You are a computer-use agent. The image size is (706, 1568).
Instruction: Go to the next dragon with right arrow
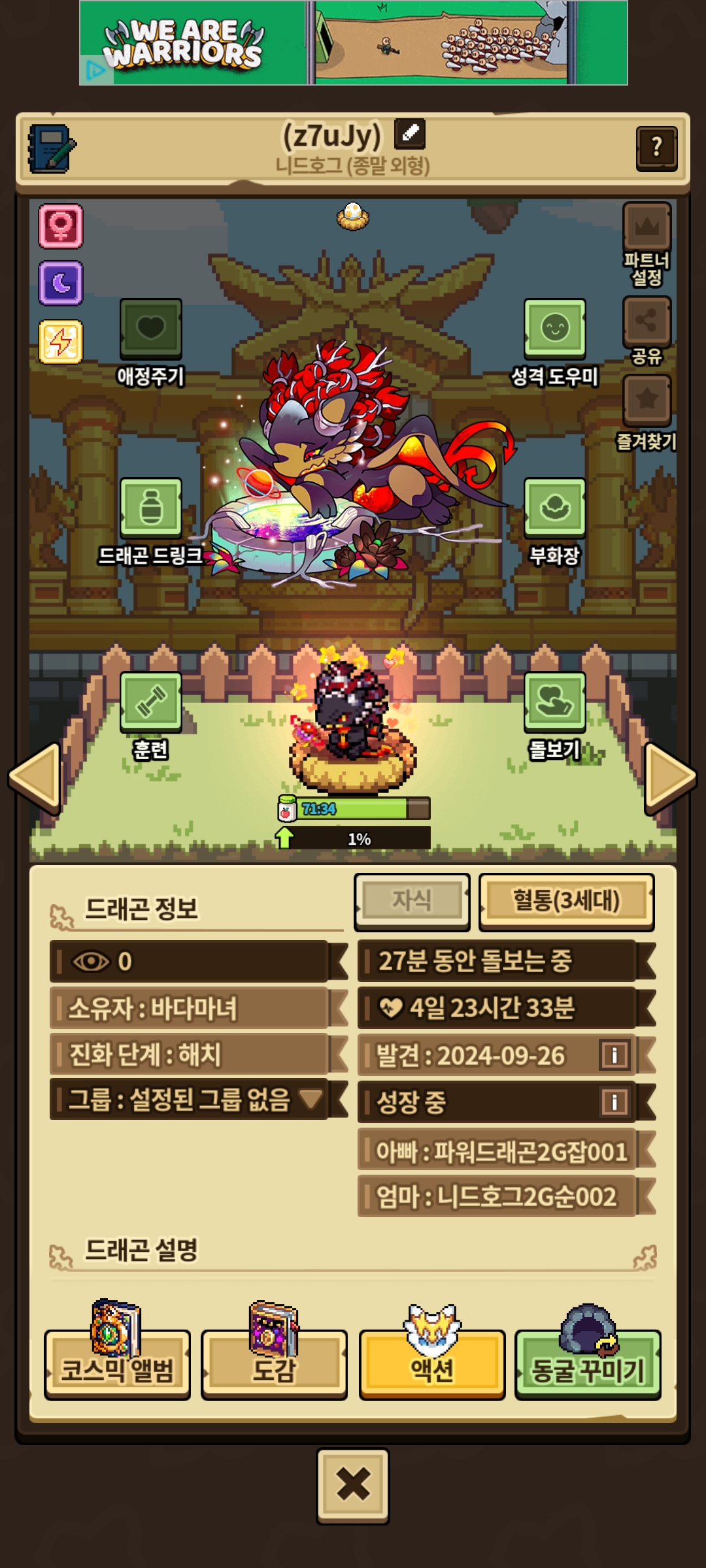tap(671, 777)
